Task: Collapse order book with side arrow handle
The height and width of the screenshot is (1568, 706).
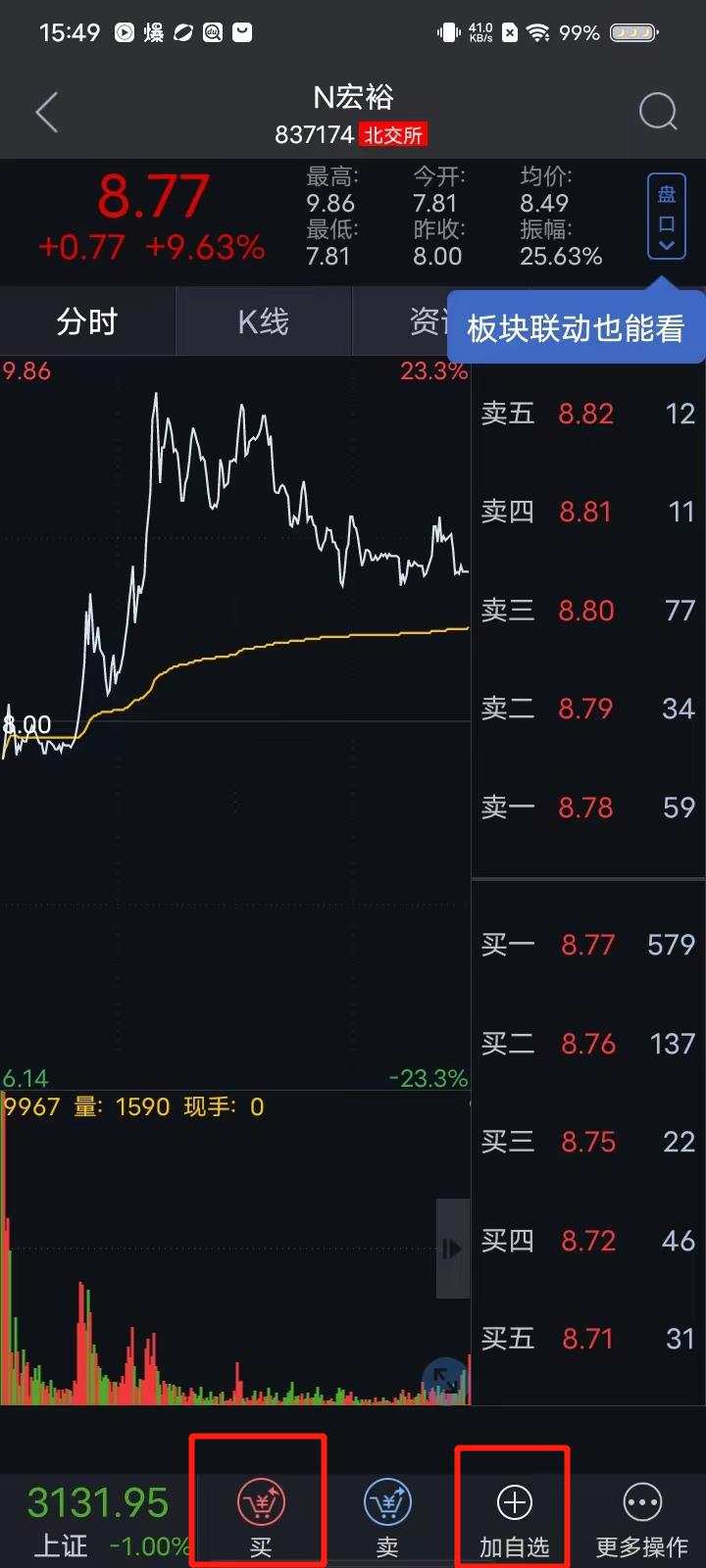Action: tap(452, 1249)
